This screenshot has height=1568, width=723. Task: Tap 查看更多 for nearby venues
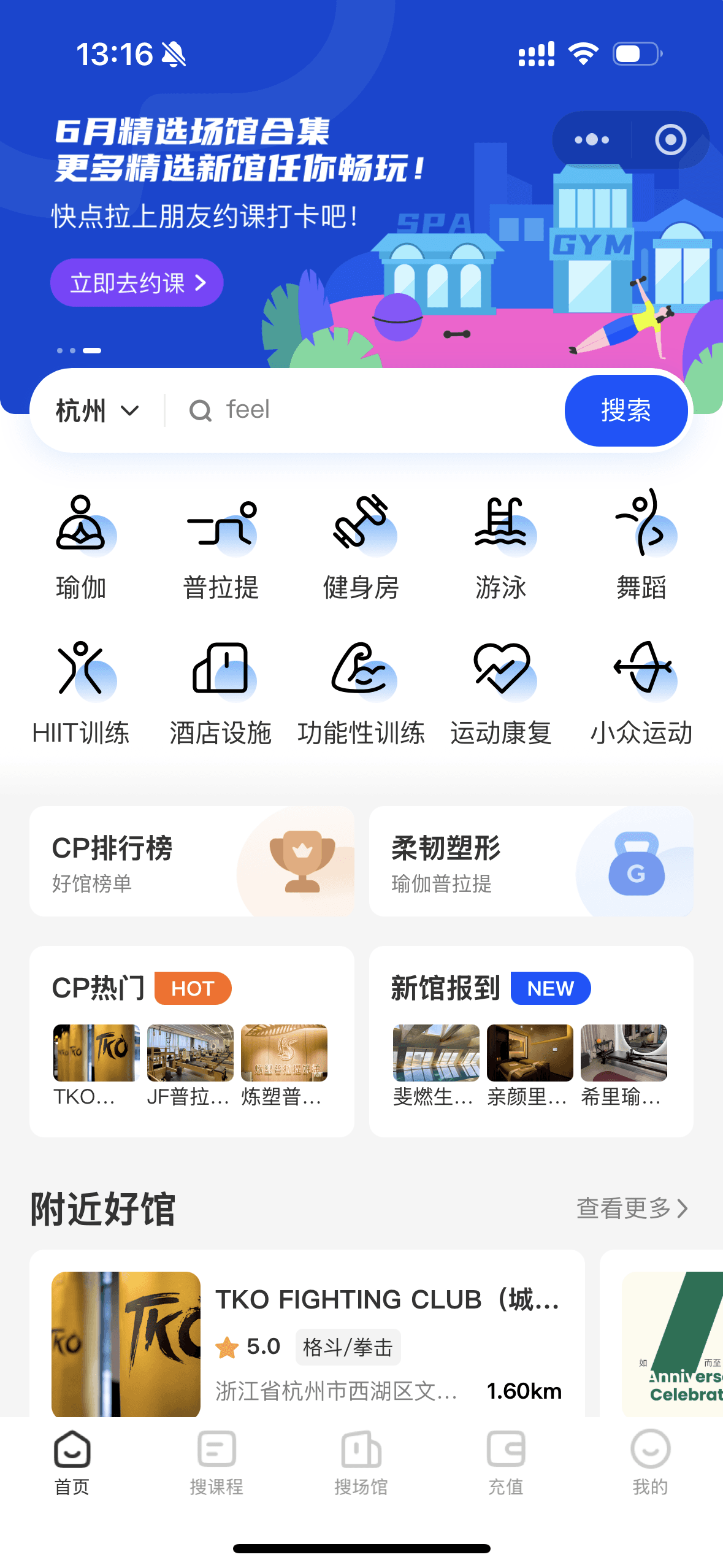tap(632, 1208)
